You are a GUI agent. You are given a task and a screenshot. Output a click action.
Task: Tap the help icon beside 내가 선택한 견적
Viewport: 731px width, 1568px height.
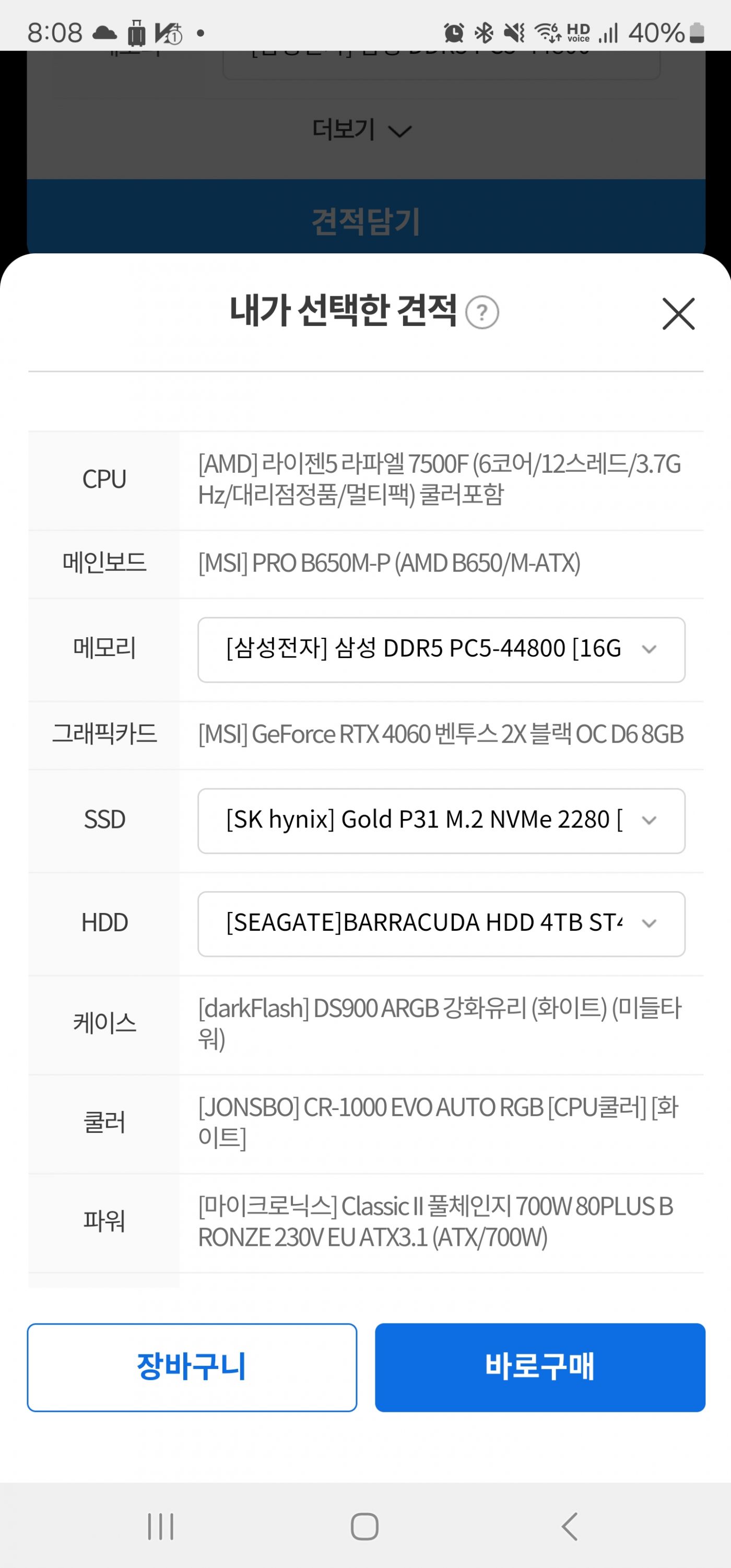tap(482, 313)
